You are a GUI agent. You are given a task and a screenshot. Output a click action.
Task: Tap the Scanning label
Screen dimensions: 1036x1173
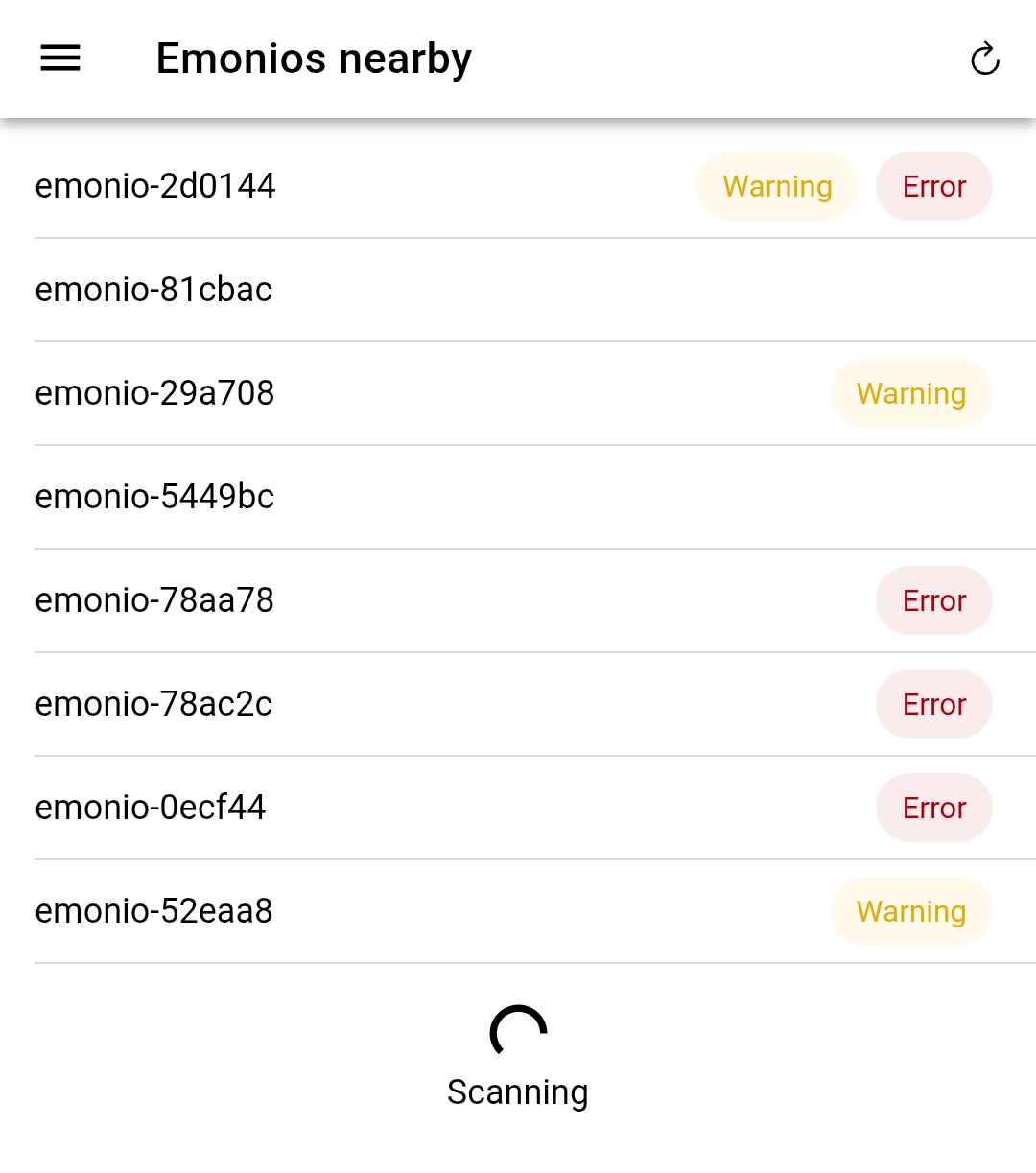[517, 1091]
